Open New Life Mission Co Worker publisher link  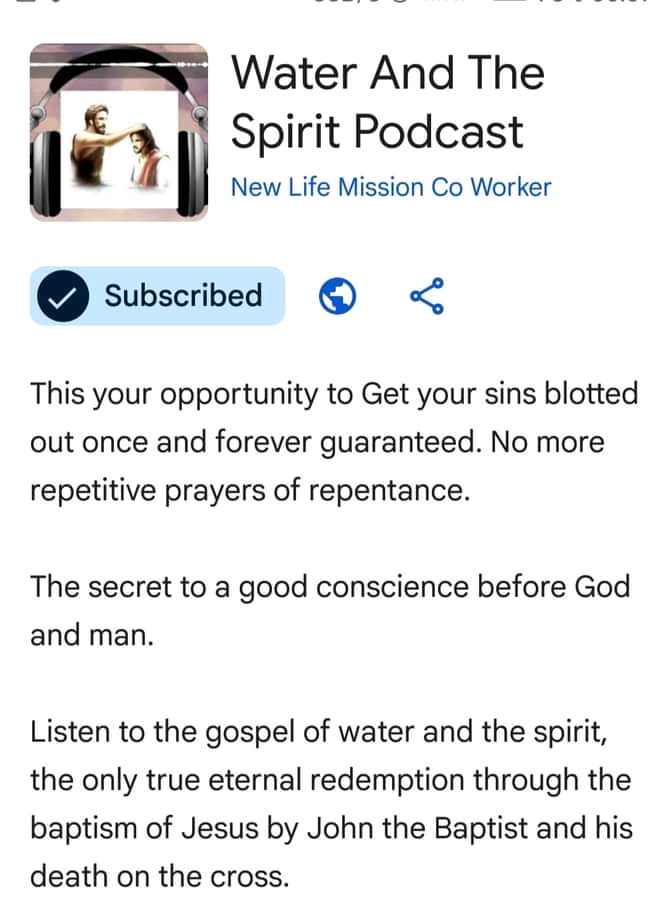coord(390,187)
